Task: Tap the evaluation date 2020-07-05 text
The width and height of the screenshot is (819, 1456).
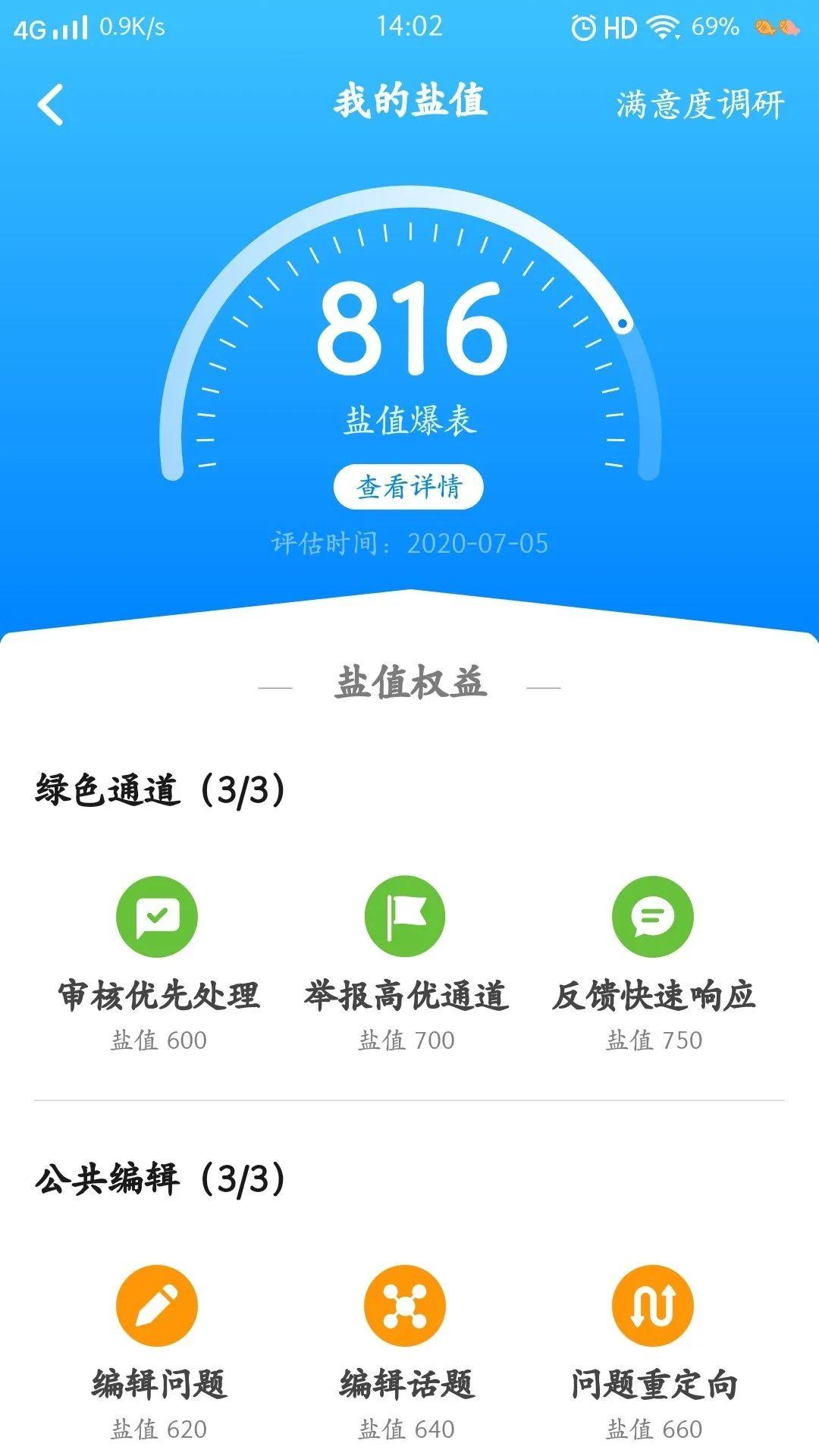Action: tap(409, 543)
